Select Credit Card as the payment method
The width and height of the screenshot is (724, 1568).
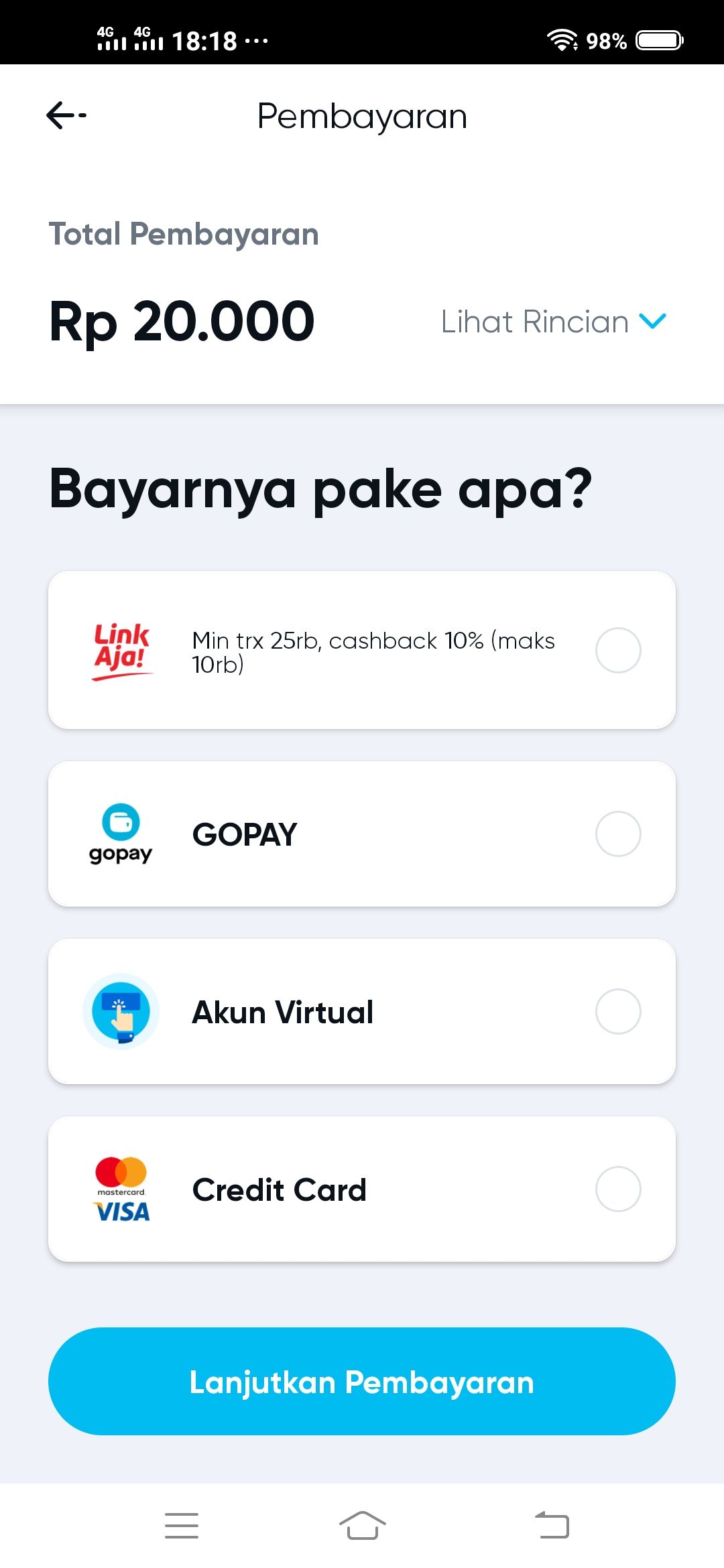pos(617,1189)
